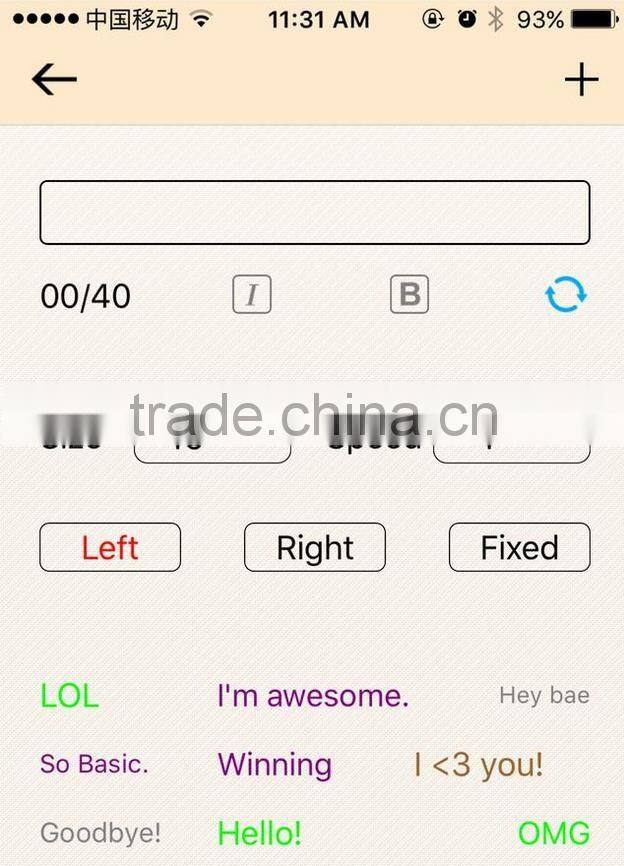Tap the plus icon to add

pos(581,80)
